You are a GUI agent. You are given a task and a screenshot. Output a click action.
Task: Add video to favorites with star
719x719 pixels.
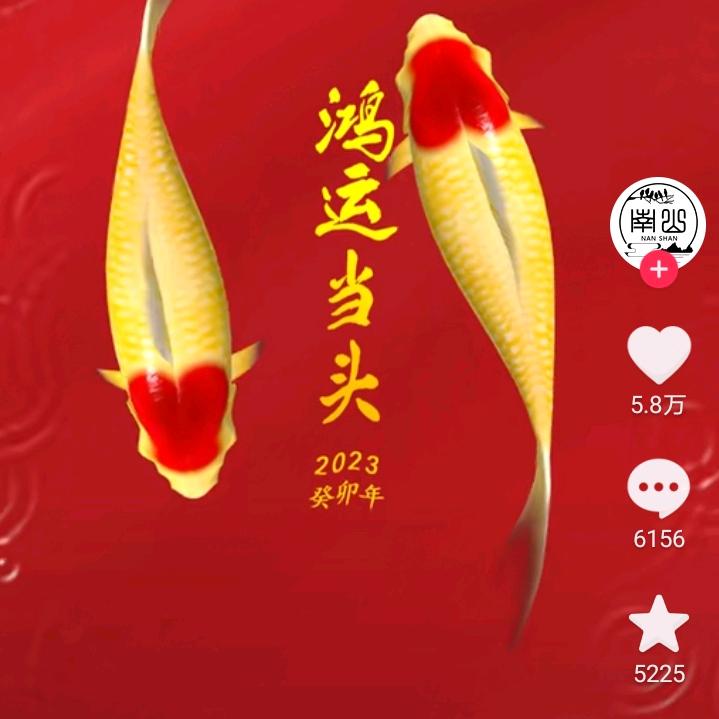pos(658,627)
